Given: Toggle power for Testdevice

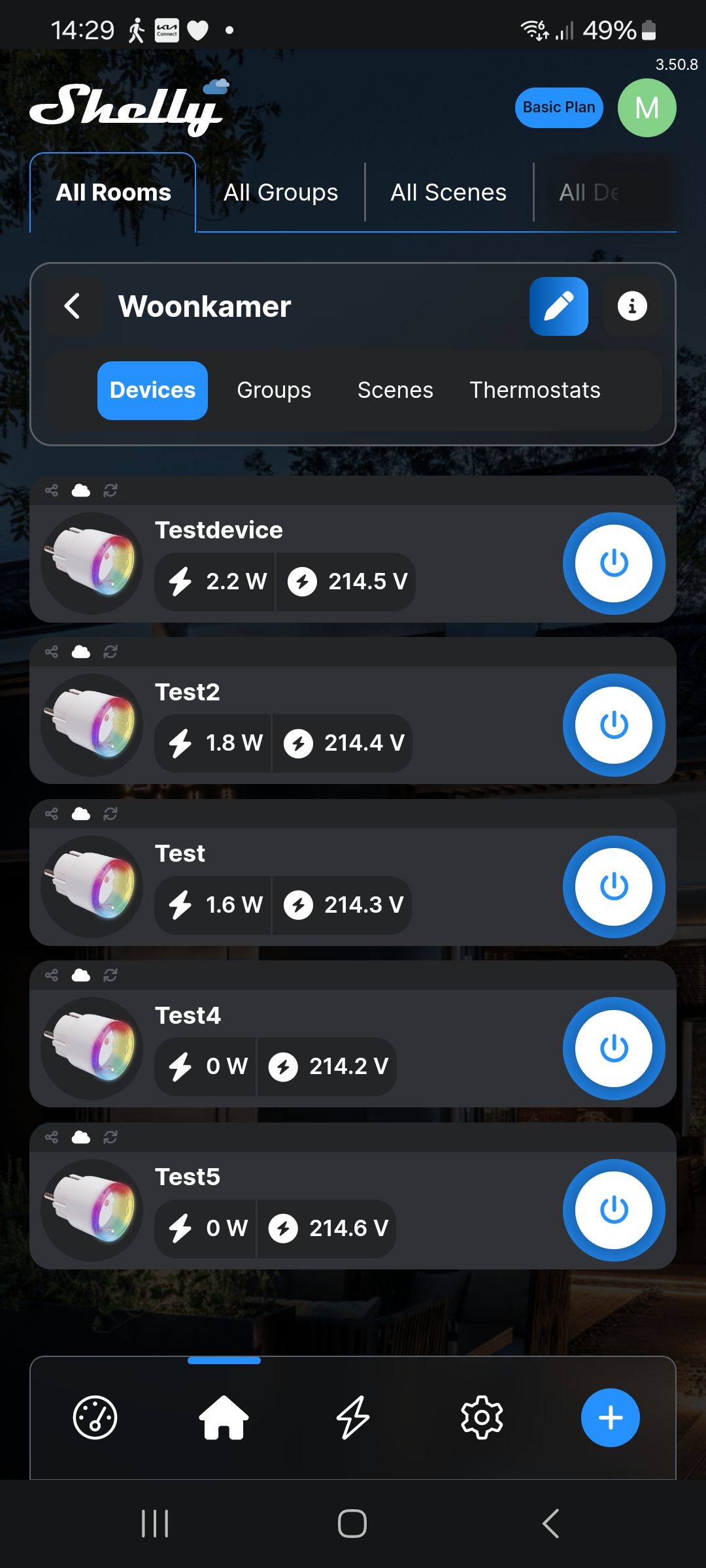Looking at the screenshot, I should tap(613, 563).
